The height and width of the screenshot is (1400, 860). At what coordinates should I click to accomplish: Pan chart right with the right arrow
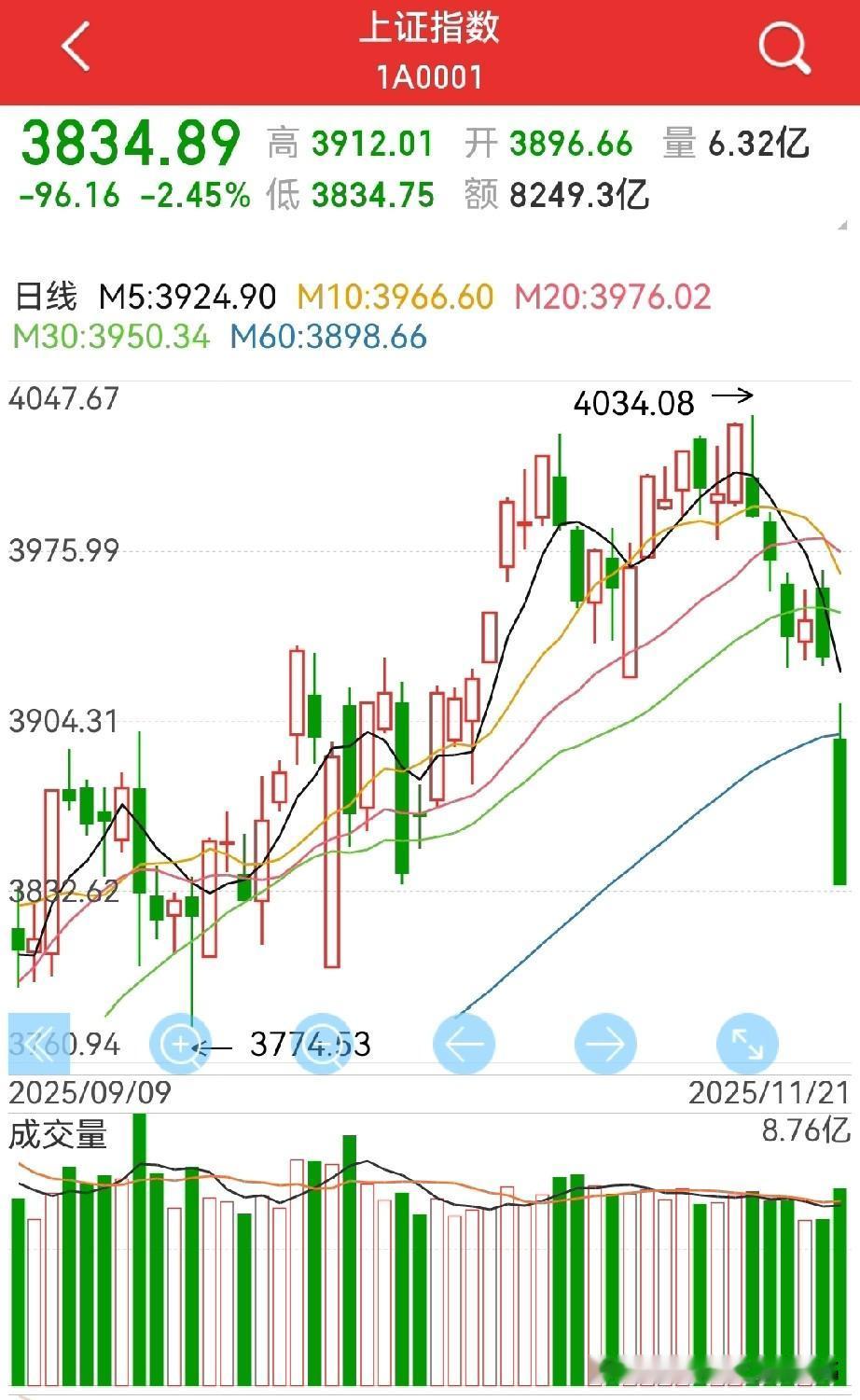(606, 1045)
